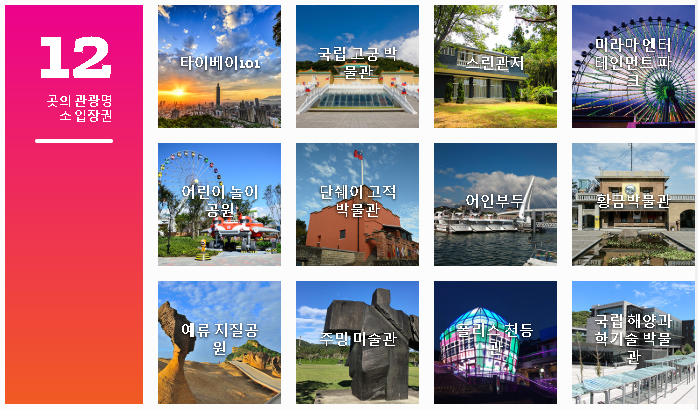The width and height of the screenshot is (698, 410).
Task: View the 어인부두 attraction tile
Action: pos(495,204)
